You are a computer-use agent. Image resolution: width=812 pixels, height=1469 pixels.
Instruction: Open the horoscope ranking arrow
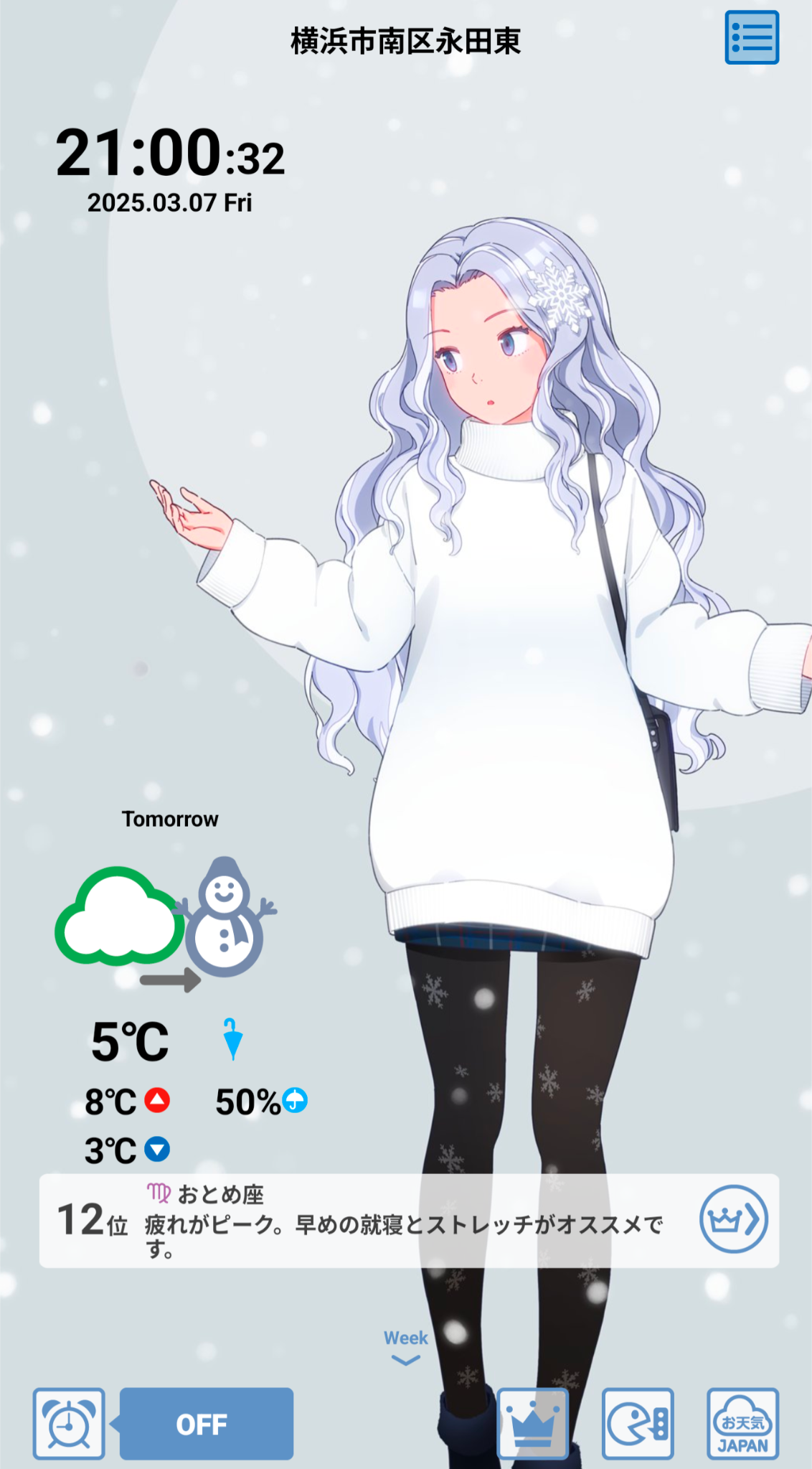tap(733, 1219)
